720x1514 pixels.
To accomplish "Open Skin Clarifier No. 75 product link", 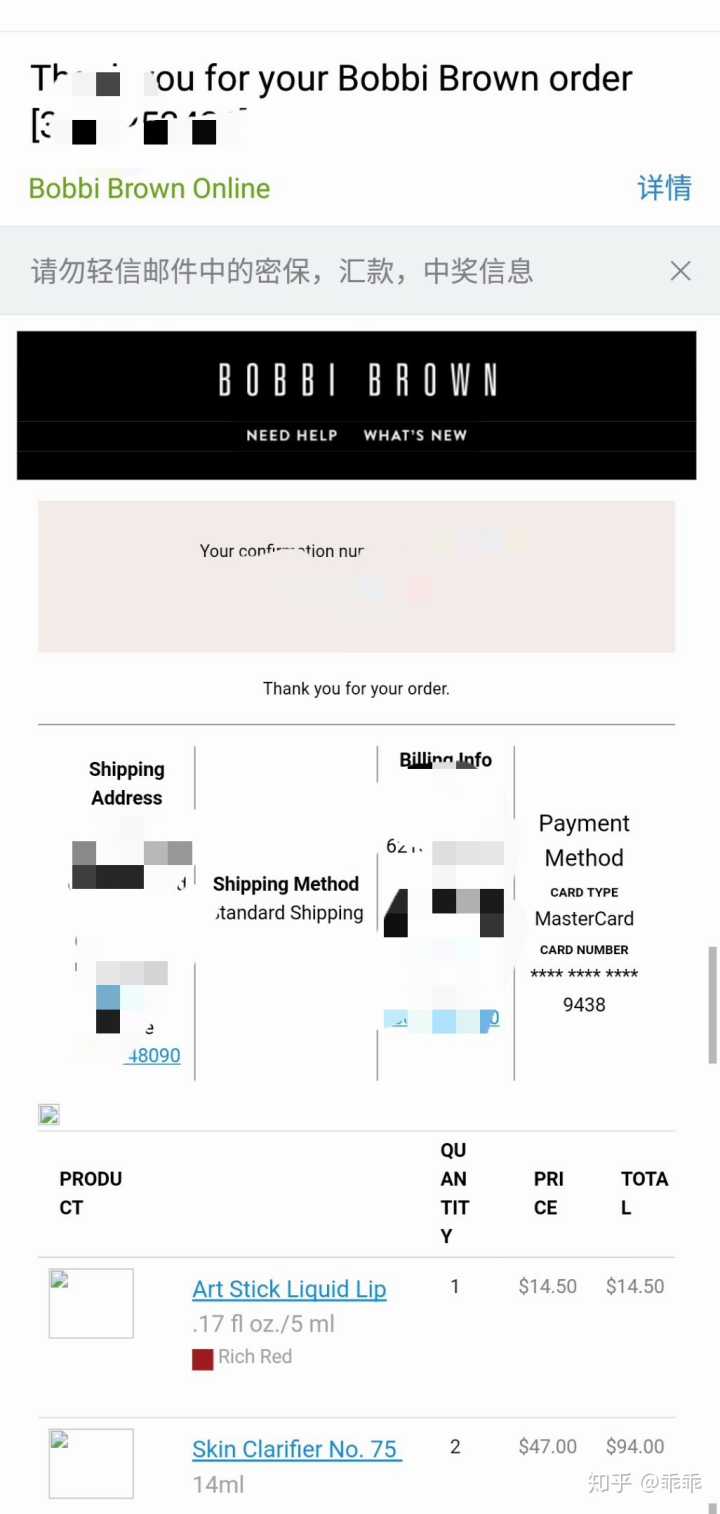I will click(295, 1449).
